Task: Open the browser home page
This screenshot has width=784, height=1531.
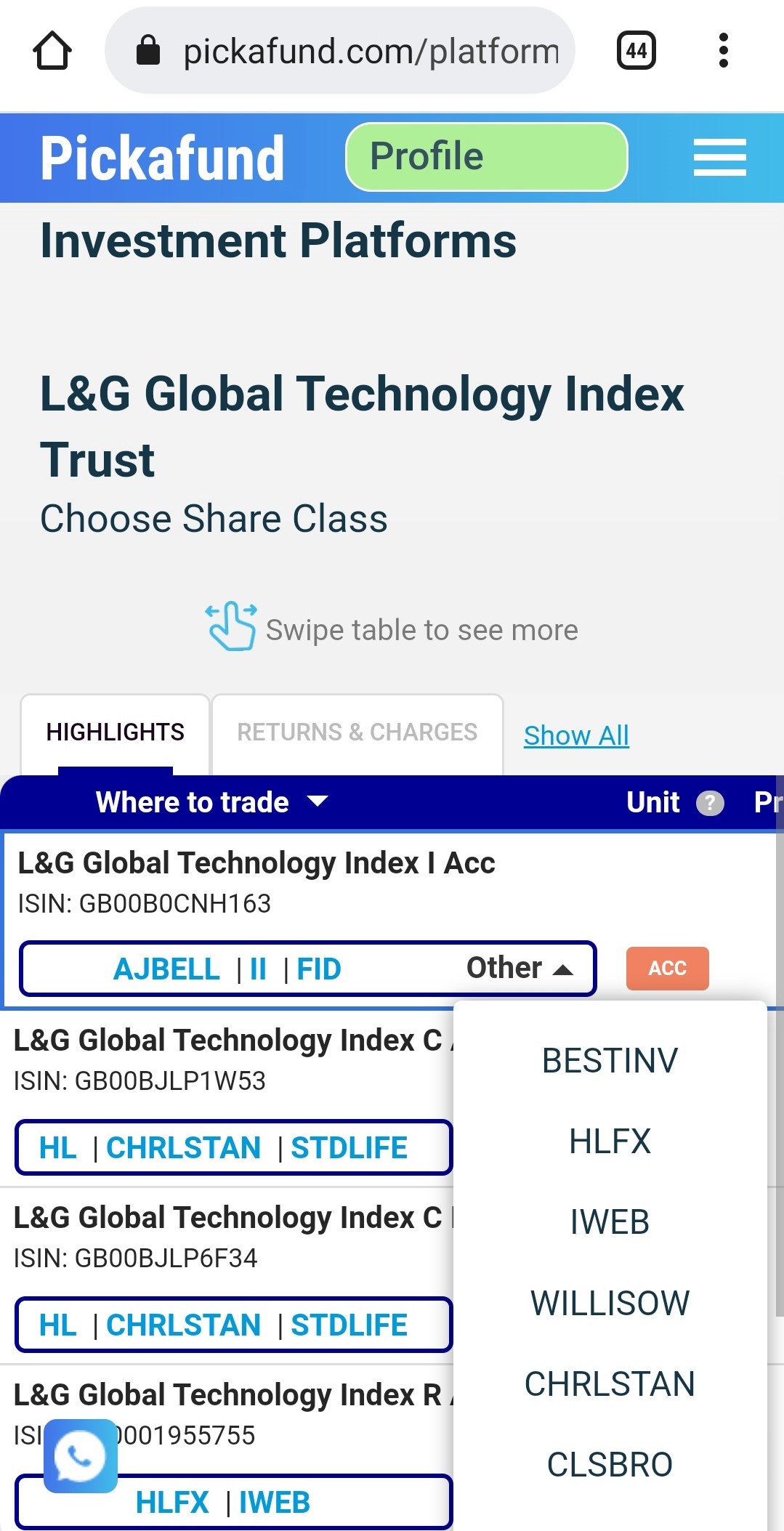Action: [x=52, y=51]
